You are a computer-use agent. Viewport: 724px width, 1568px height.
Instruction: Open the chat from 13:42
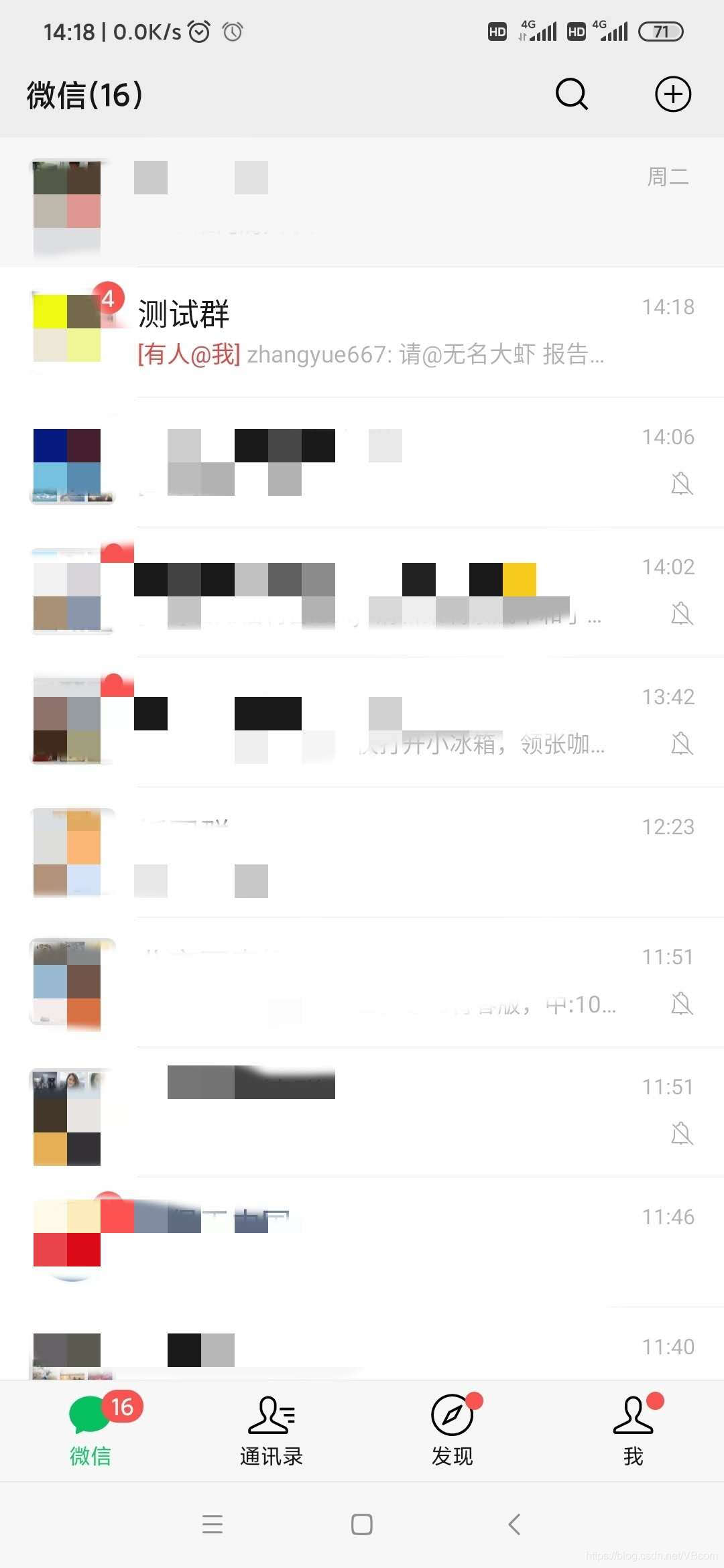pyautogui.click(x=362, y=722)
